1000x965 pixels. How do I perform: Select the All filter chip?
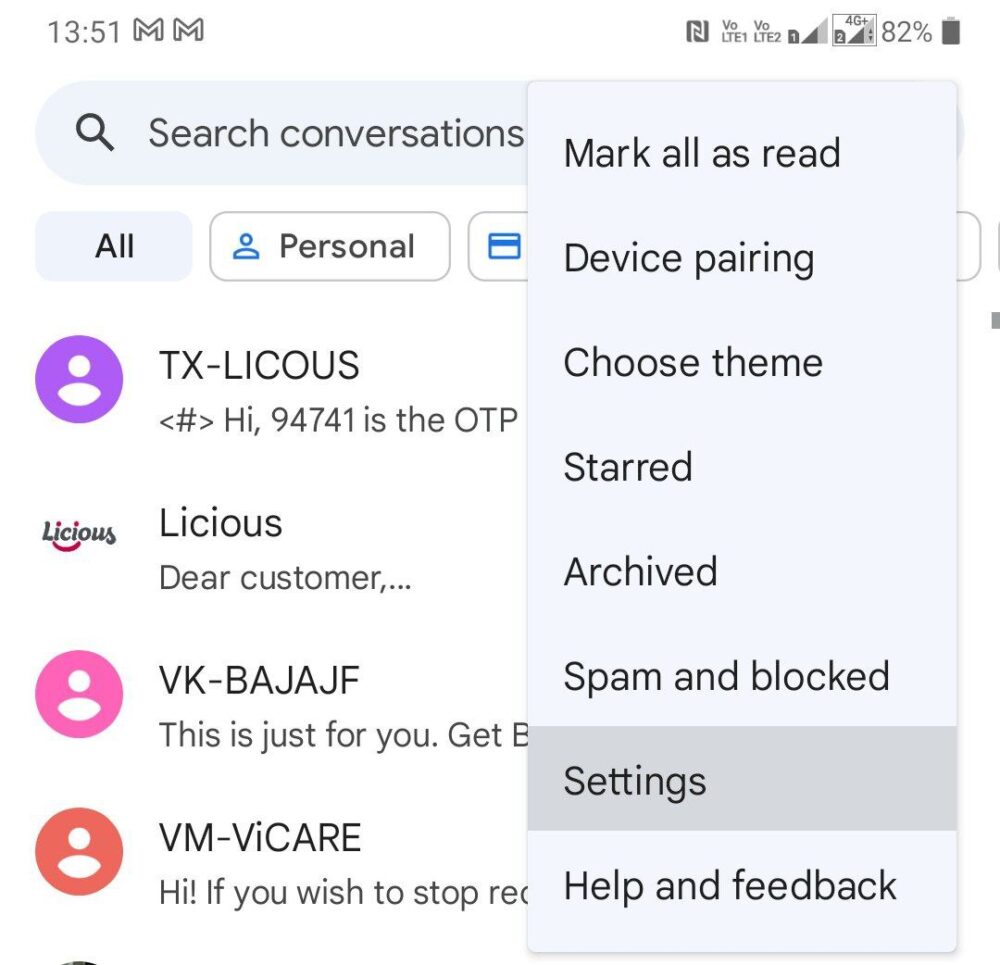pos(114,246)
